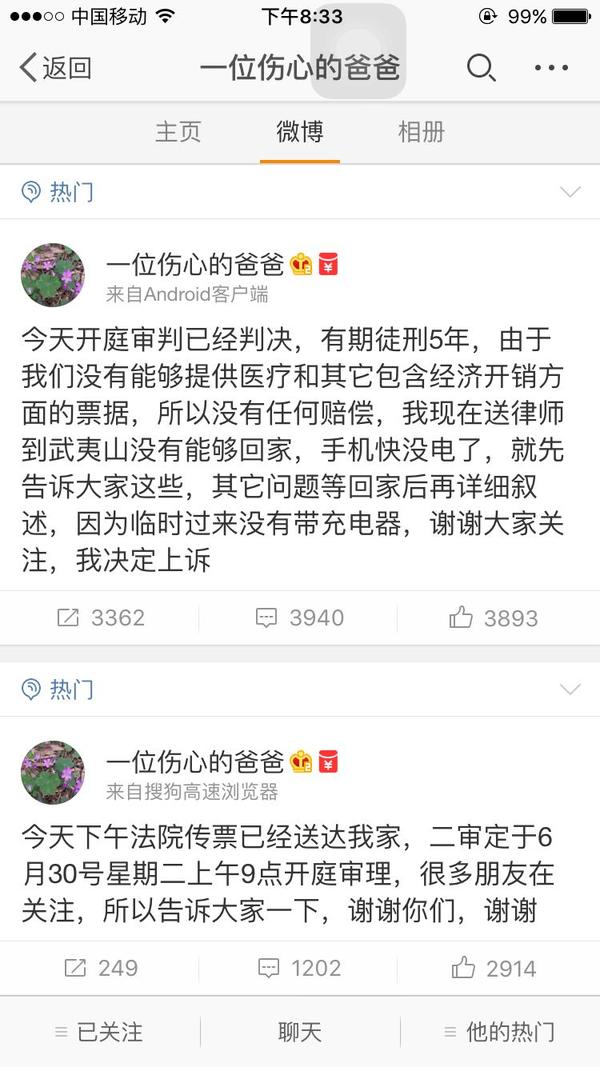Expand the chevron on the second 热门 post

[570, 689]
